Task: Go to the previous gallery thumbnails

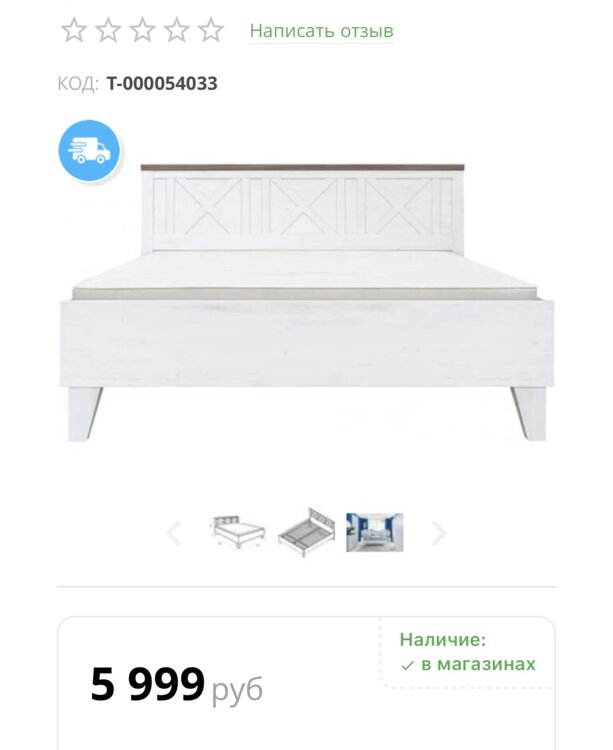Action: [173, 533]
